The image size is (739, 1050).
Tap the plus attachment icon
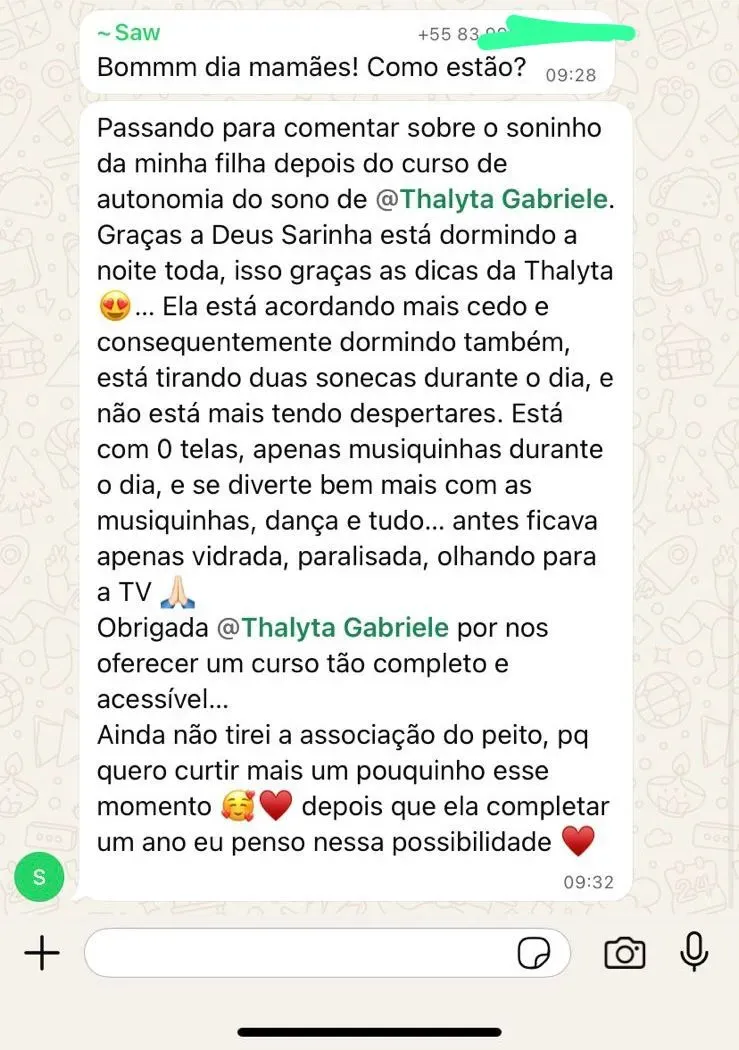[41, 953]
